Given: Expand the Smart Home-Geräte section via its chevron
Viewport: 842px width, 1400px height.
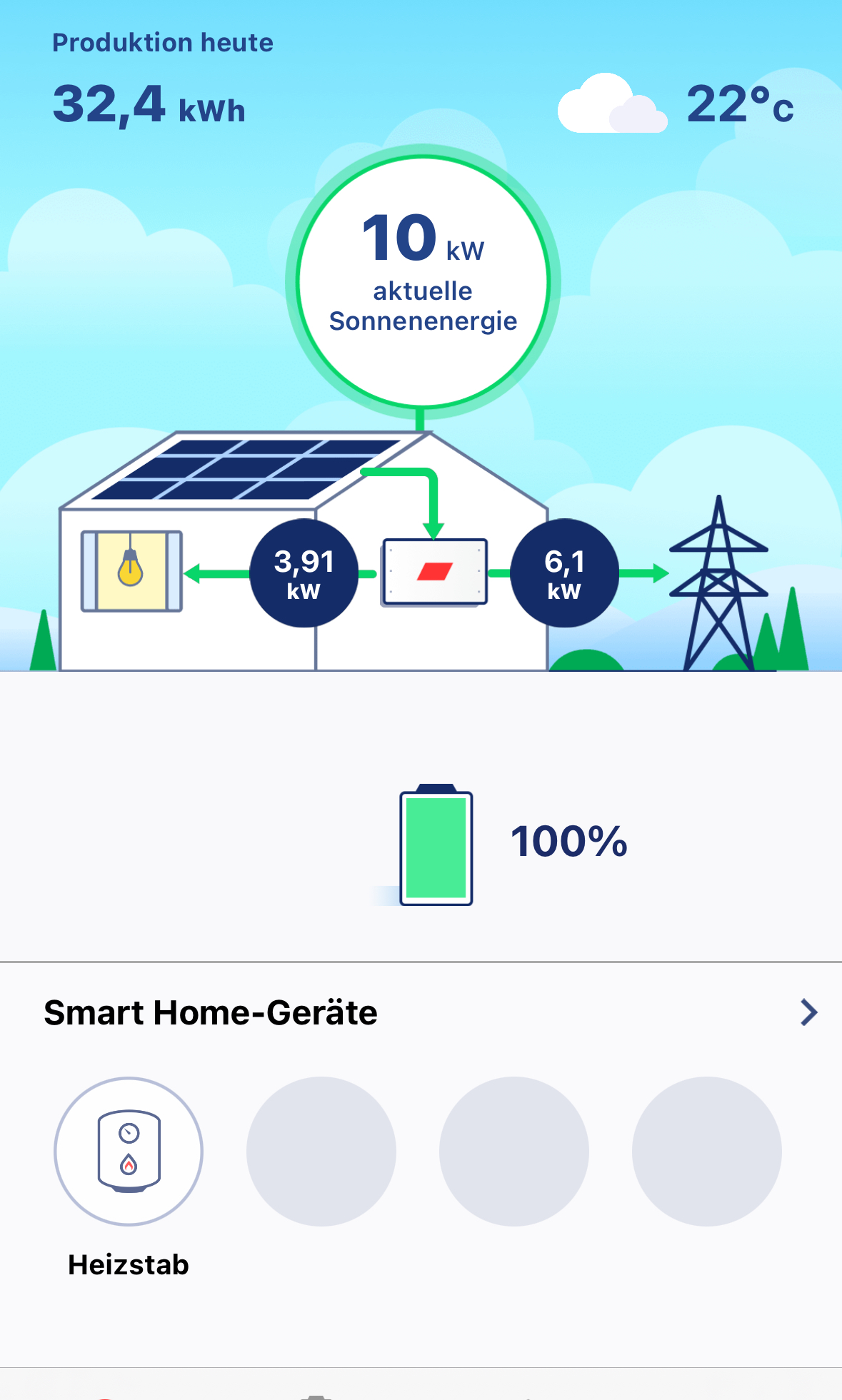Looking at the screenshot, I should tap(808, 1012).
